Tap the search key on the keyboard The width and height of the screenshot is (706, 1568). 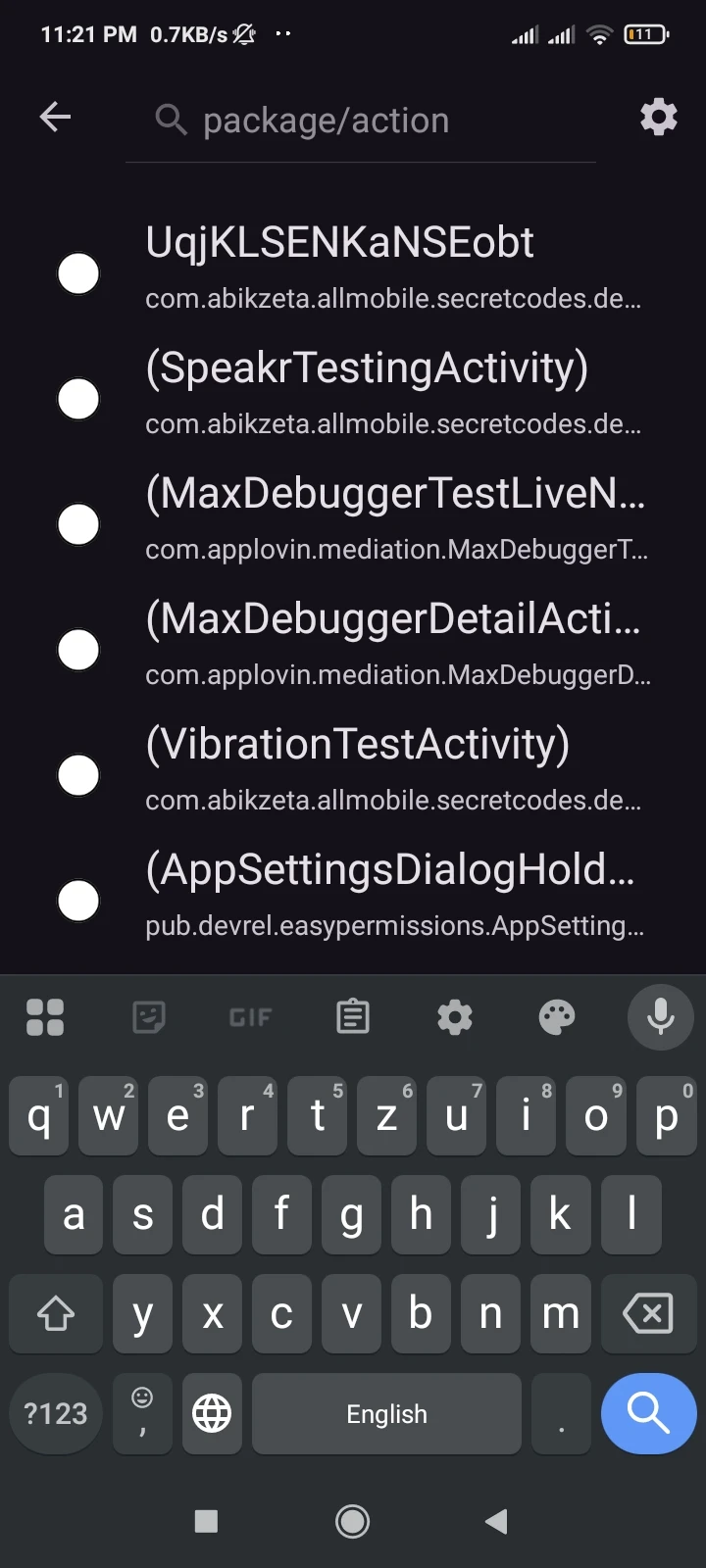click(647, 1414)
